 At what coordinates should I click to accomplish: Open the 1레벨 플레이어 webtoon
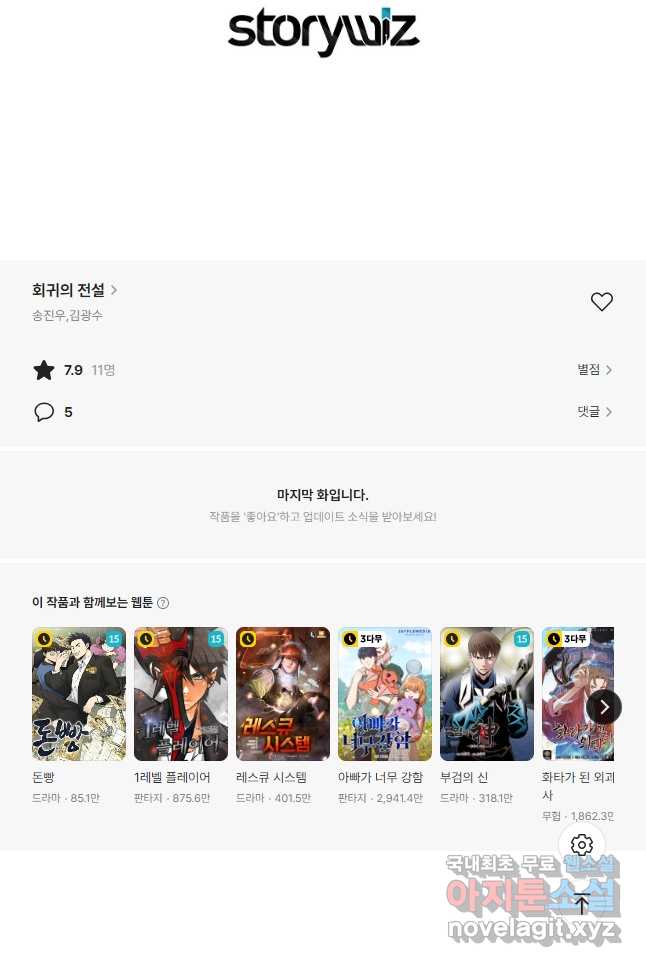click(181, 694)
